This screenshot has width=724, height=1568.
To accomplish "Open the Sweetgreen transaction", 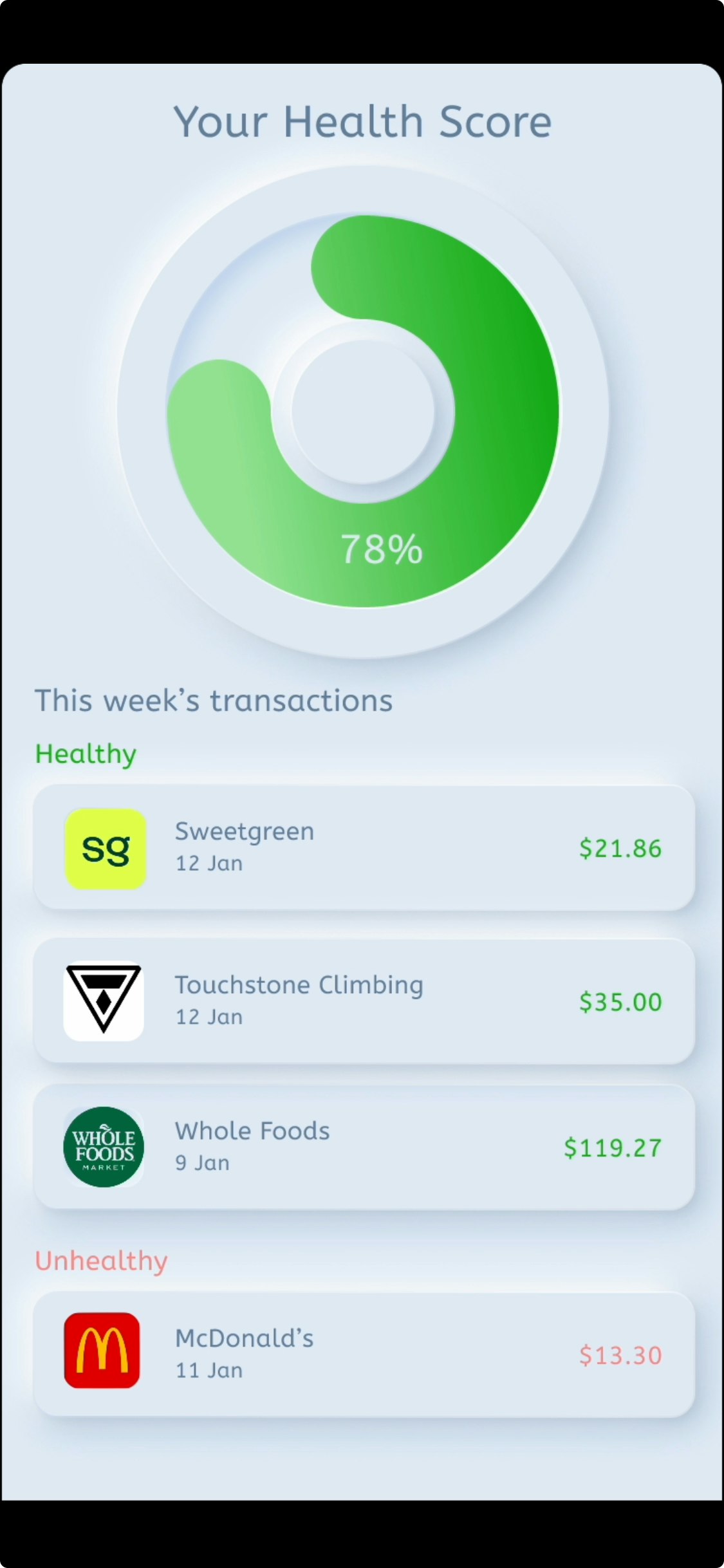I will (364, 848).
